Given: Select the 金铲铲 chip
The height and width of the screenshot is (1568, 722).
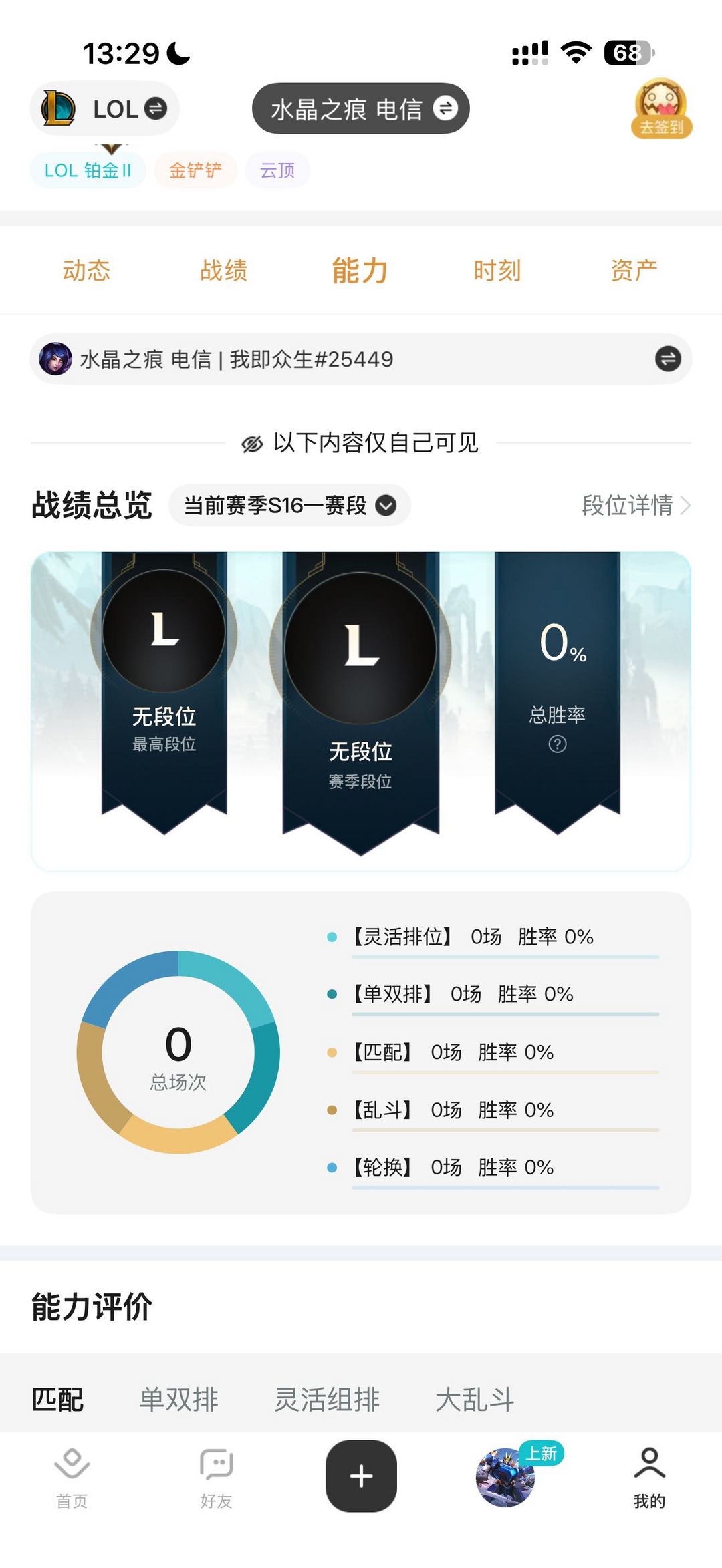Looking at the screenshot, I should 195,170.
